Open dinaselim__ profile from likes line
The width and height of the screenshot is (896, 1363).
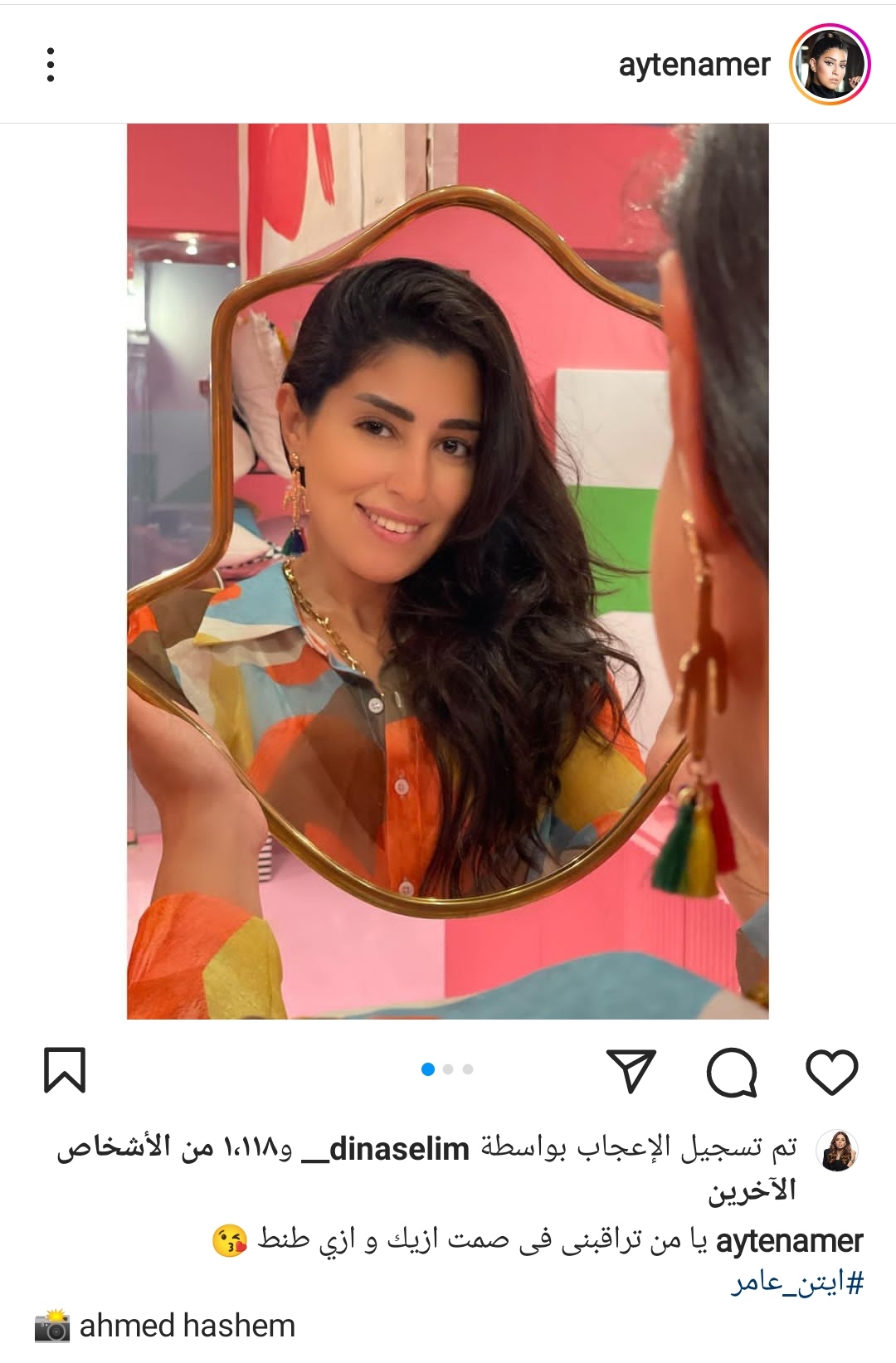(399, 1149)
